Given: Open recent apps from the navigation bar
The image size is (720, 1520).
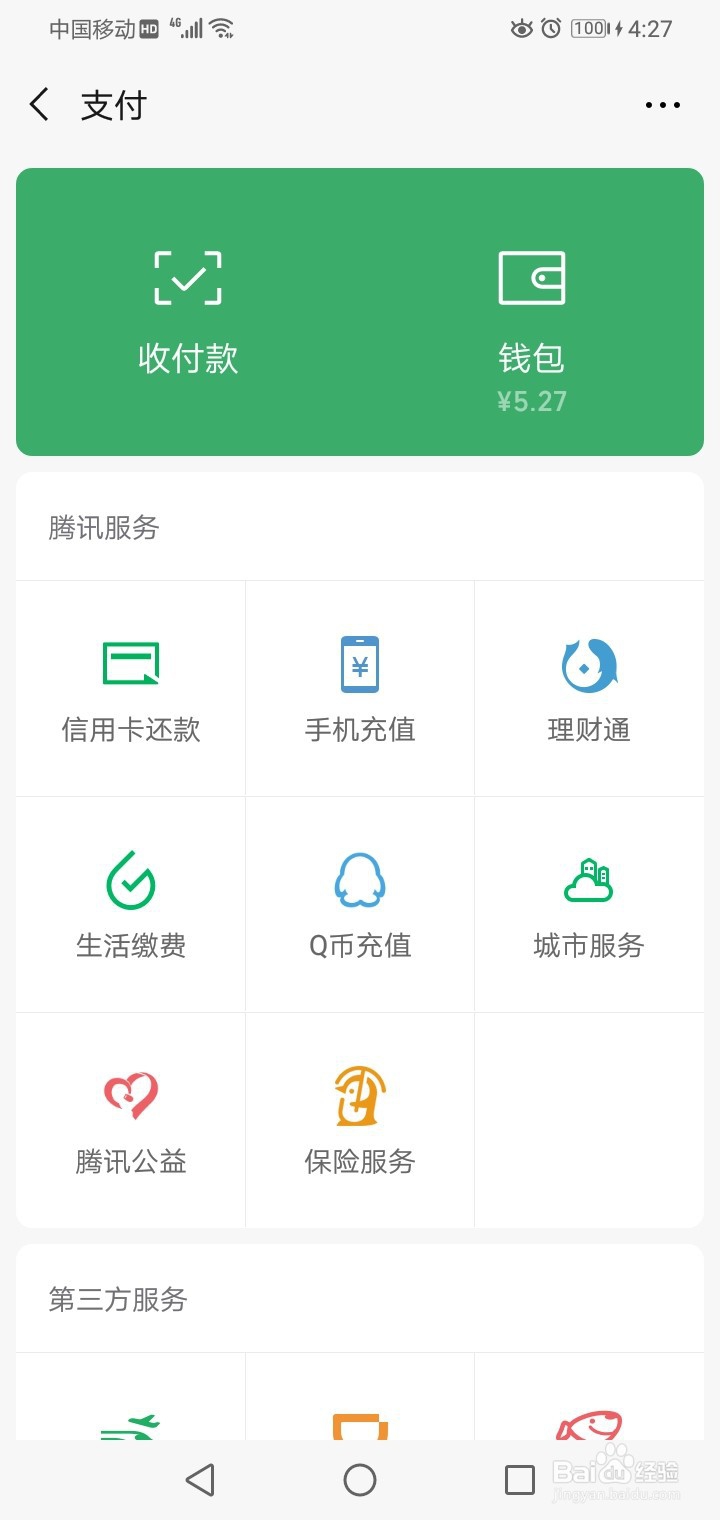Looking at the screenshot, I should tap(520, 1480).
